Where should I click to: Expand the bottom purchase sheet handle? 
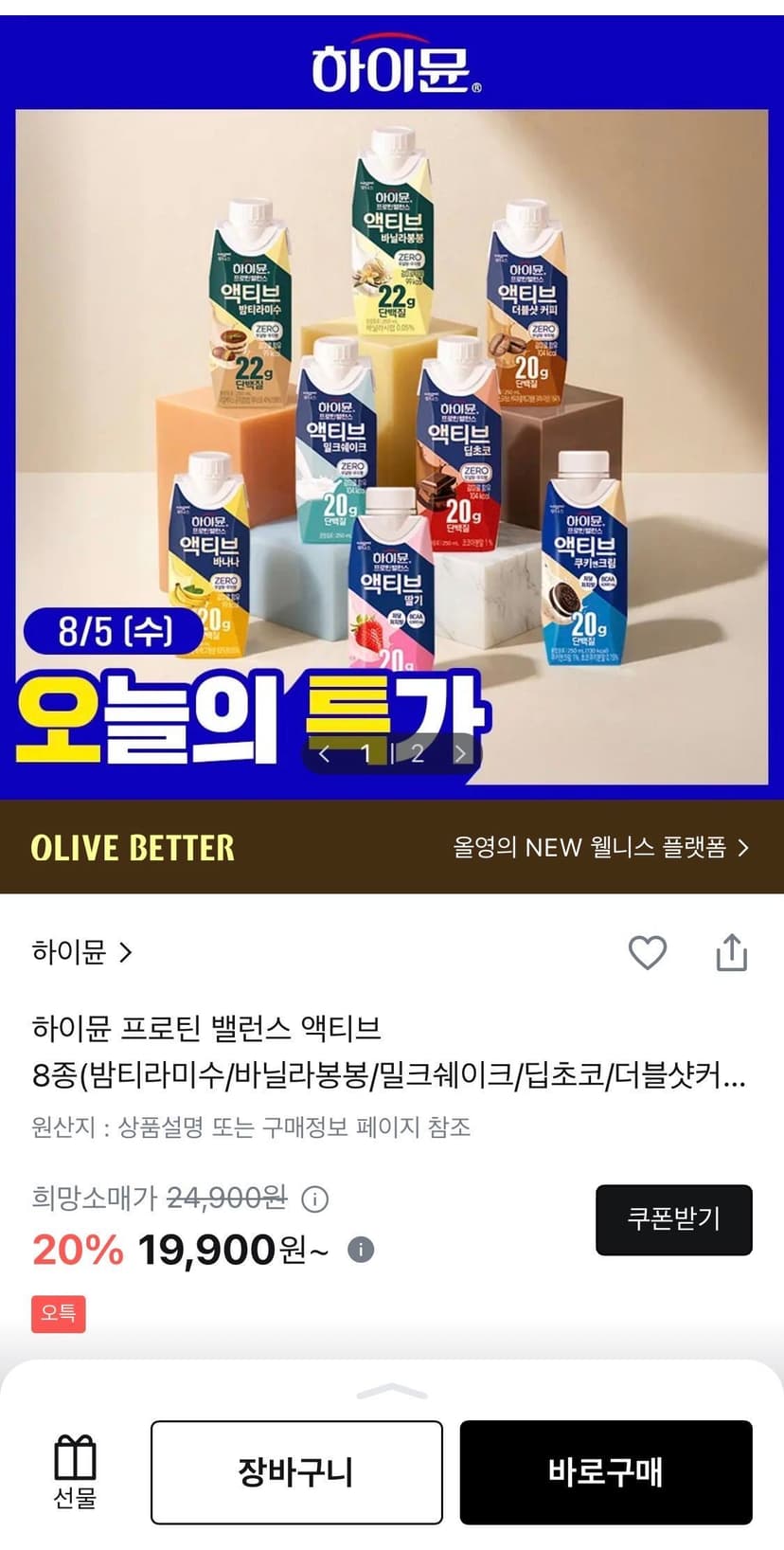[392, 1391]
